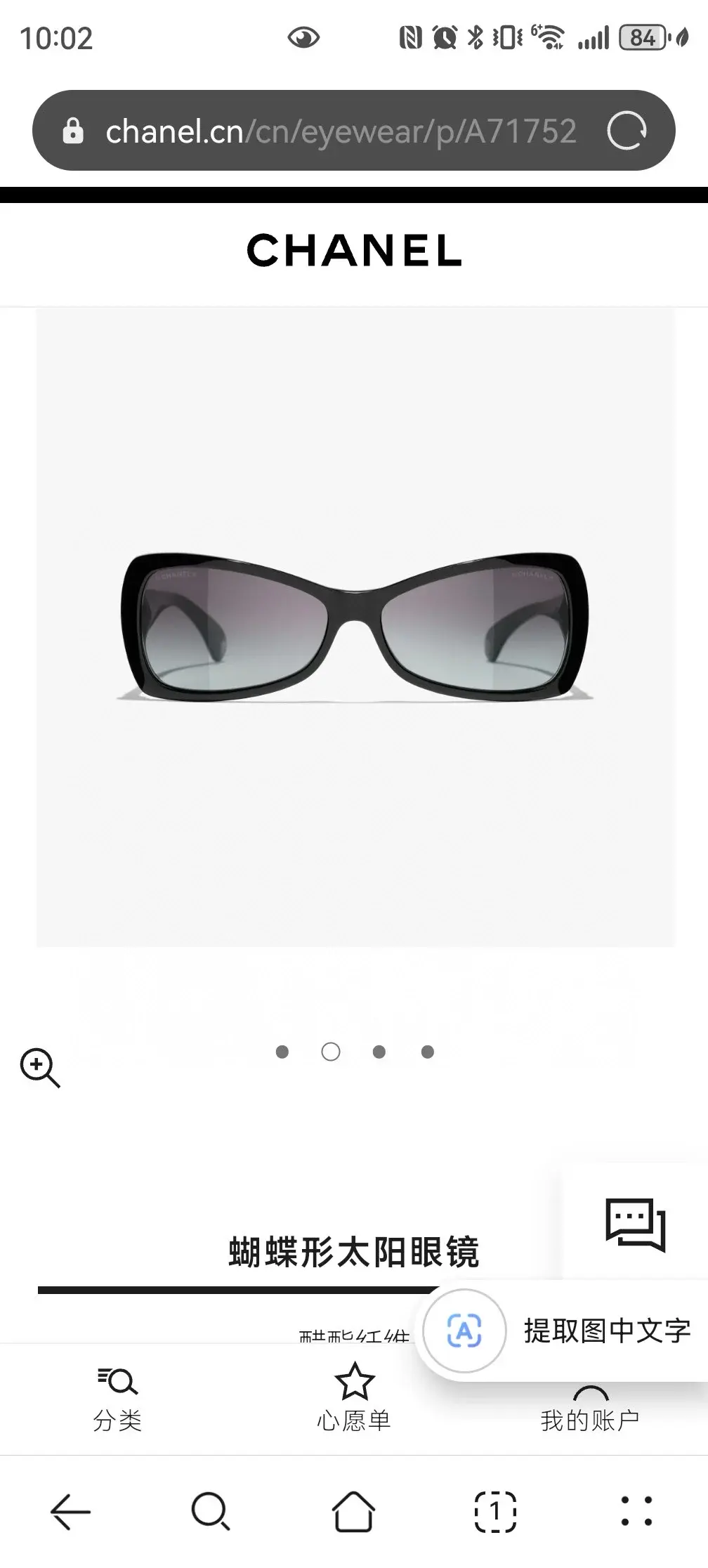Go back in the browser

click(71, 1511)
